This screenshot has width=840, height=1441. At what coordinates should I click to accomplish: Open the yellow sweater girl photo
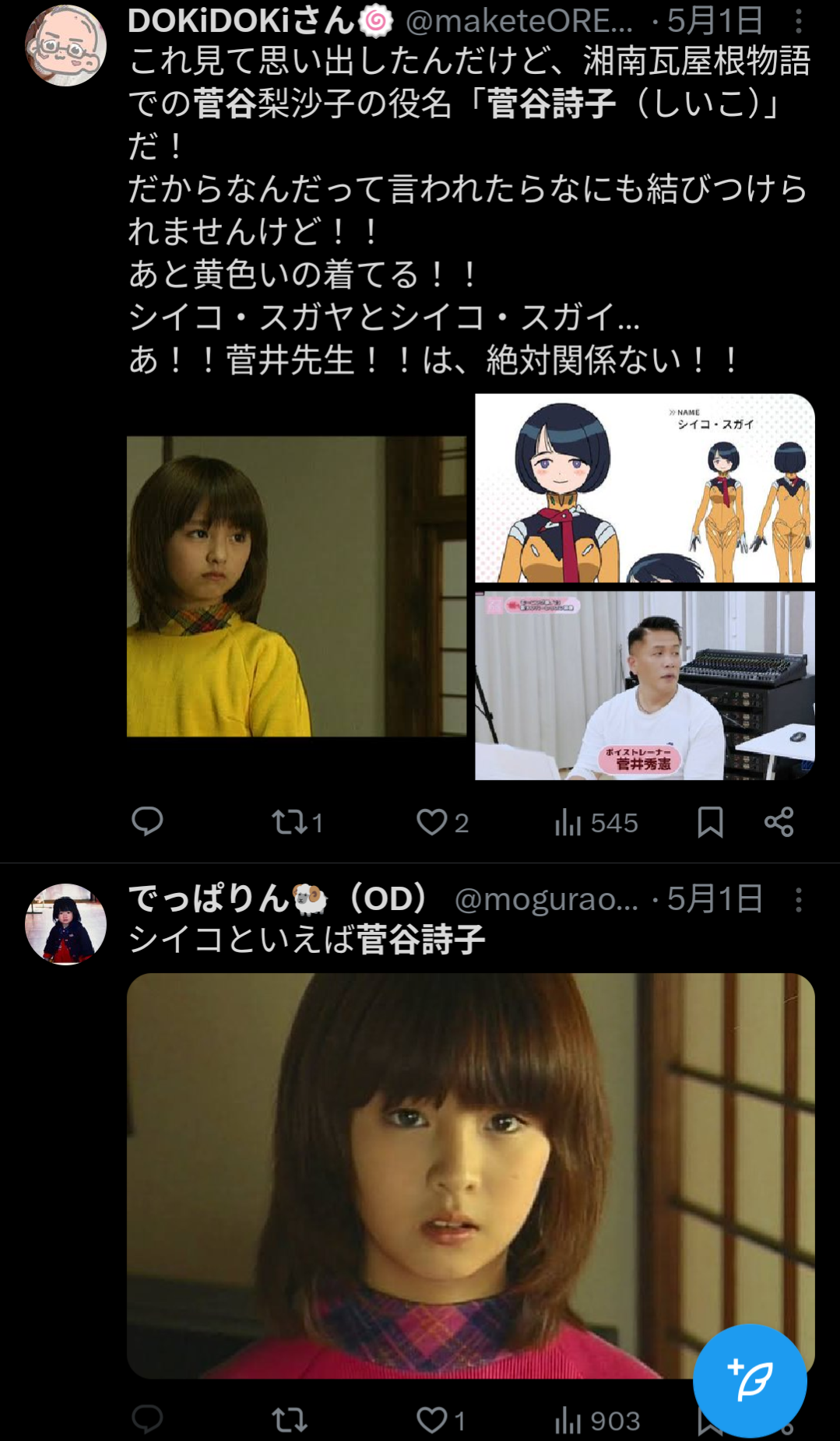[x=297, y=586]
